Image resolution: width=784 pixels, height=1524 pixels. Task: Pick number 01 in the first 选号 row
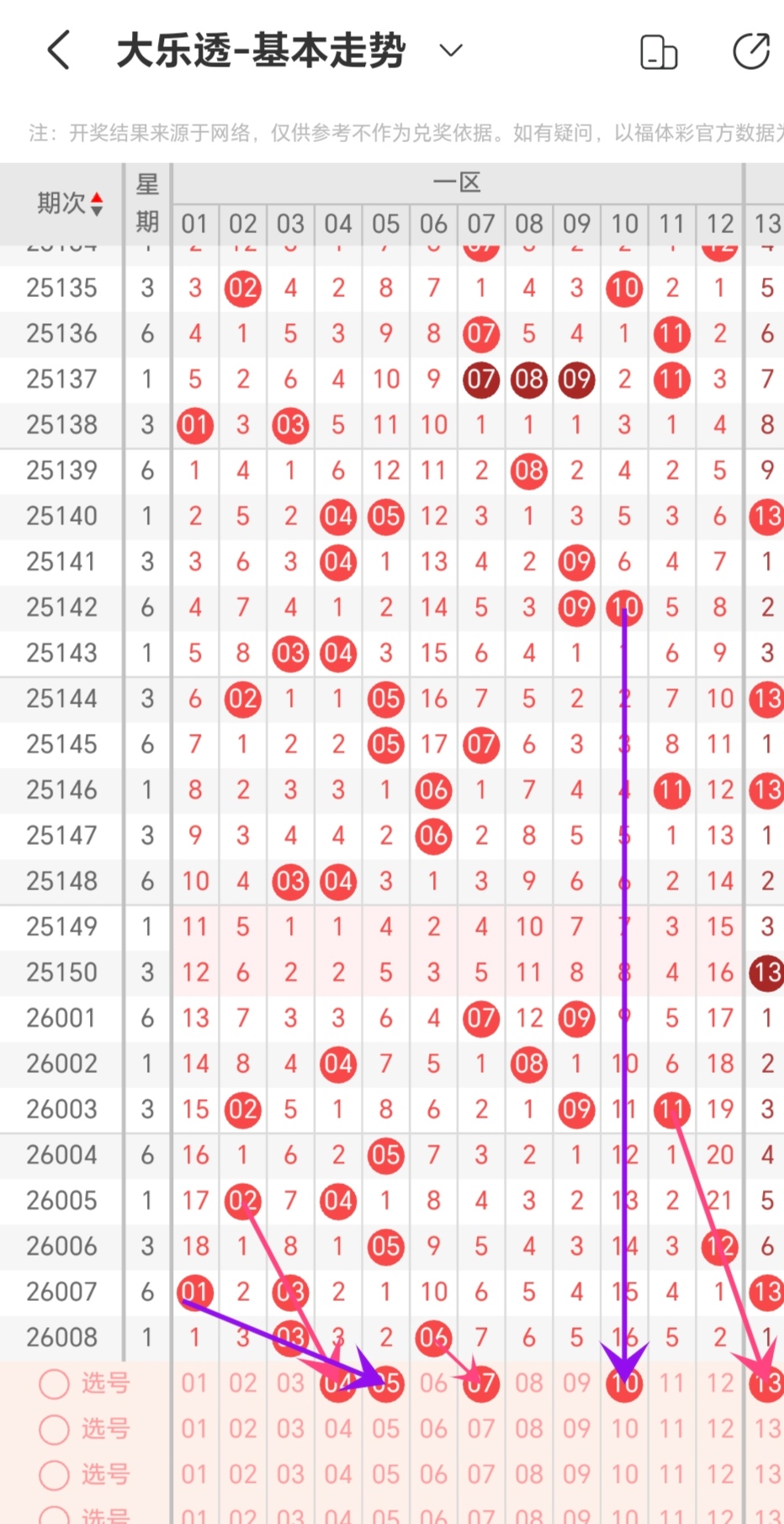[194, 1383]
